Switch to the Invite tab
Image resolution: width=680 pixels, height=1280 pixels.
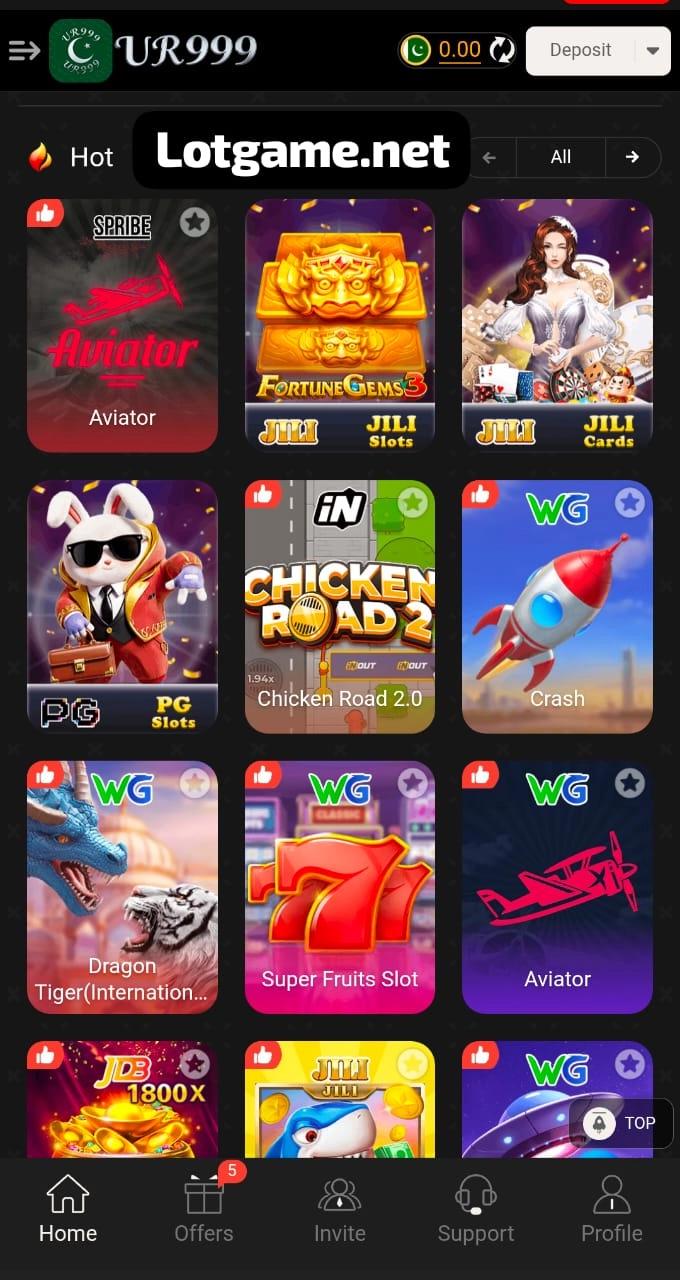coord(340,1210)
